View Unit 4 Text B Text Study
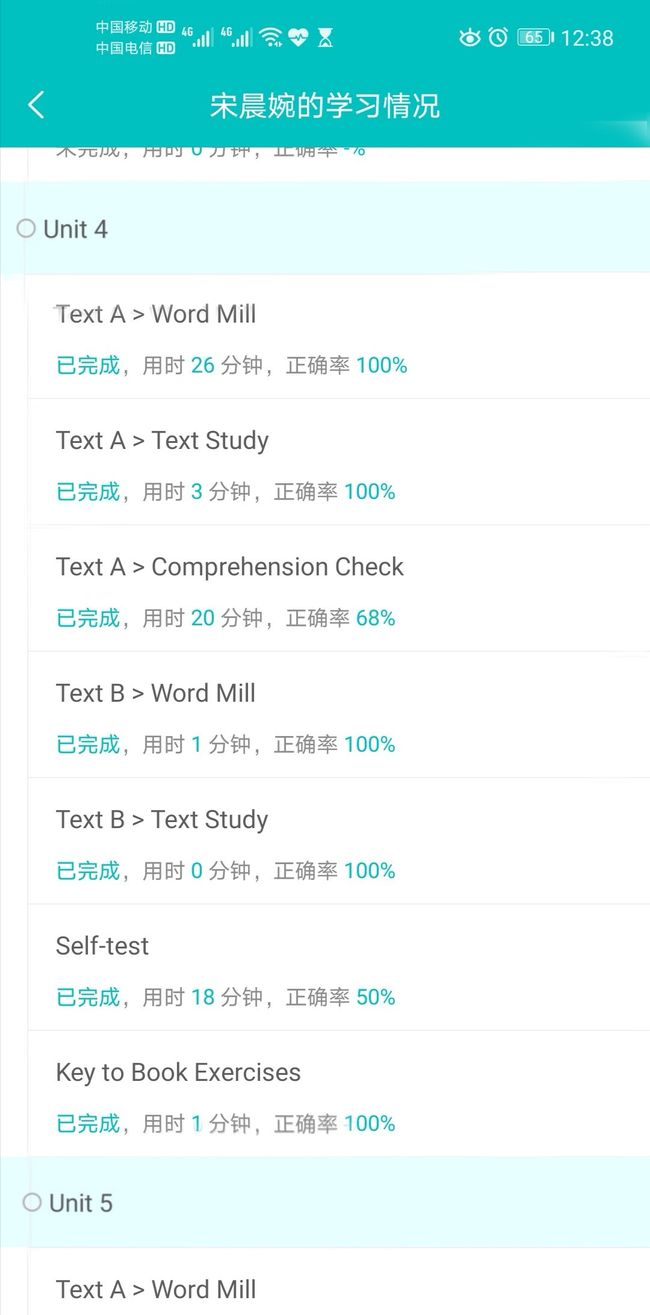Screen dimensions: 650x1315 pos(339,841)
